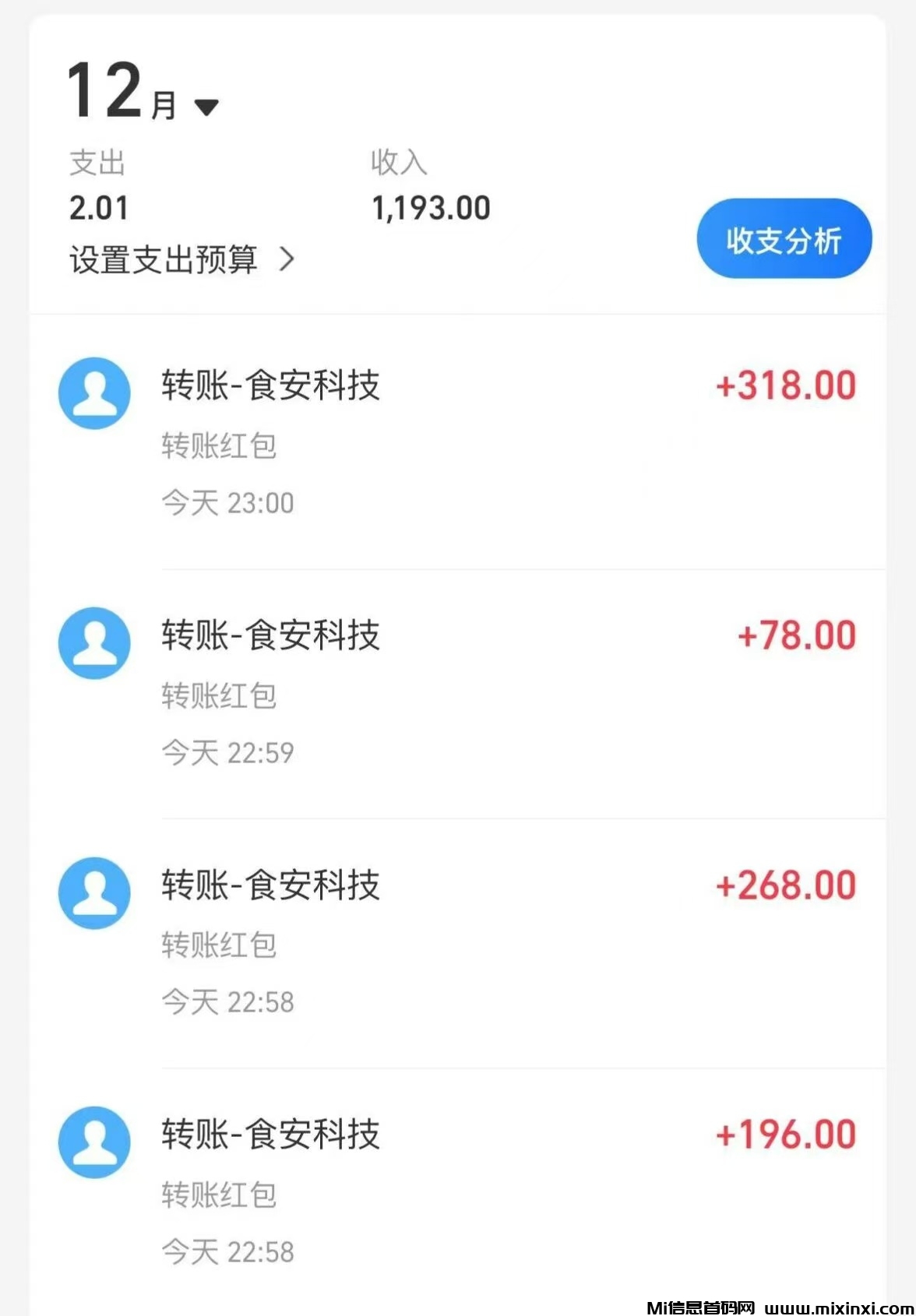Click the avatar icon of the +196.00 transfer
This screenshot has height=1316, width=916.
(x=94, y=1140)
